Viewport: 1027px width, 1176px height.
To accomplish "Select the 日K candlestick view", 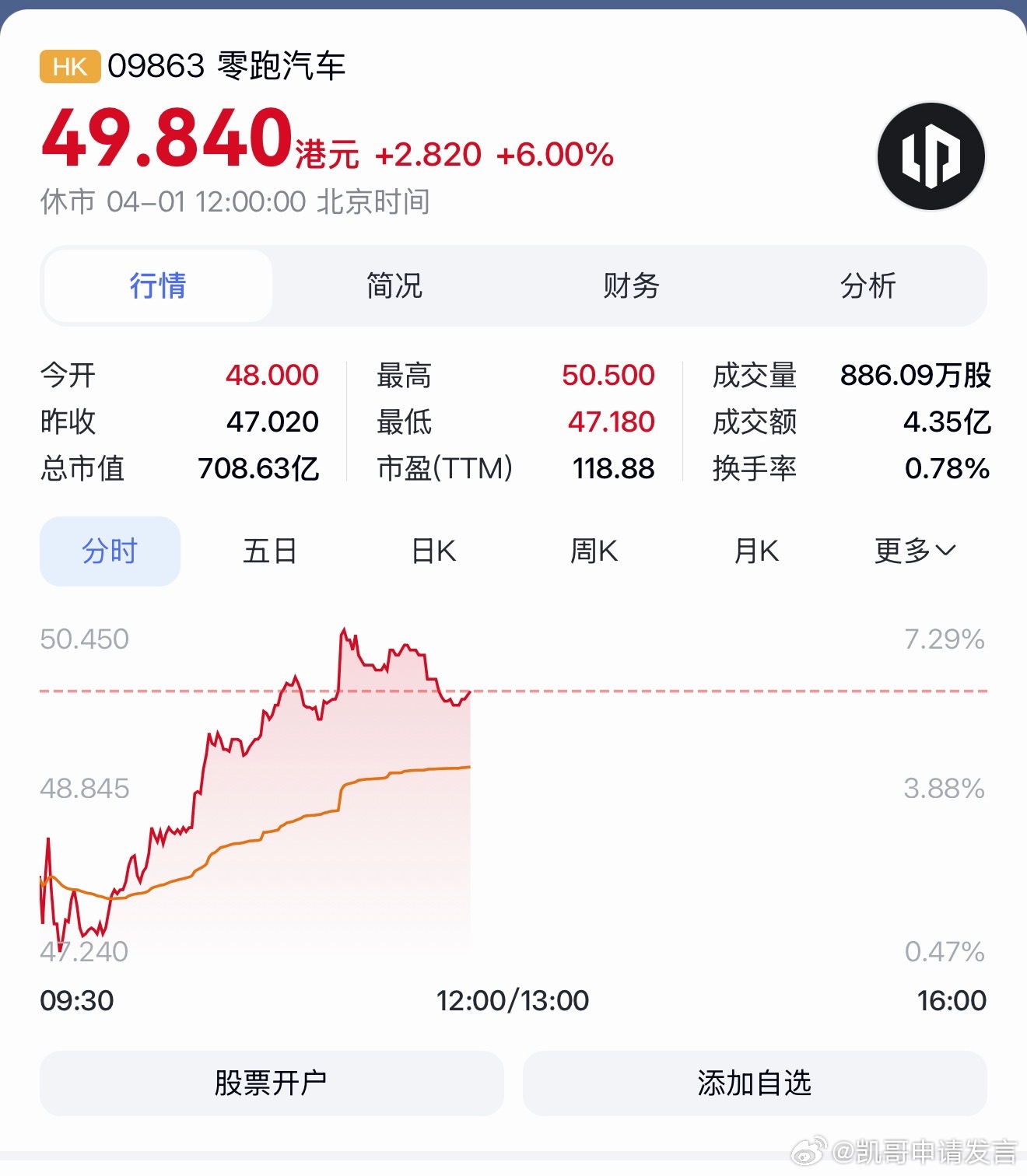I will point(432,551).
